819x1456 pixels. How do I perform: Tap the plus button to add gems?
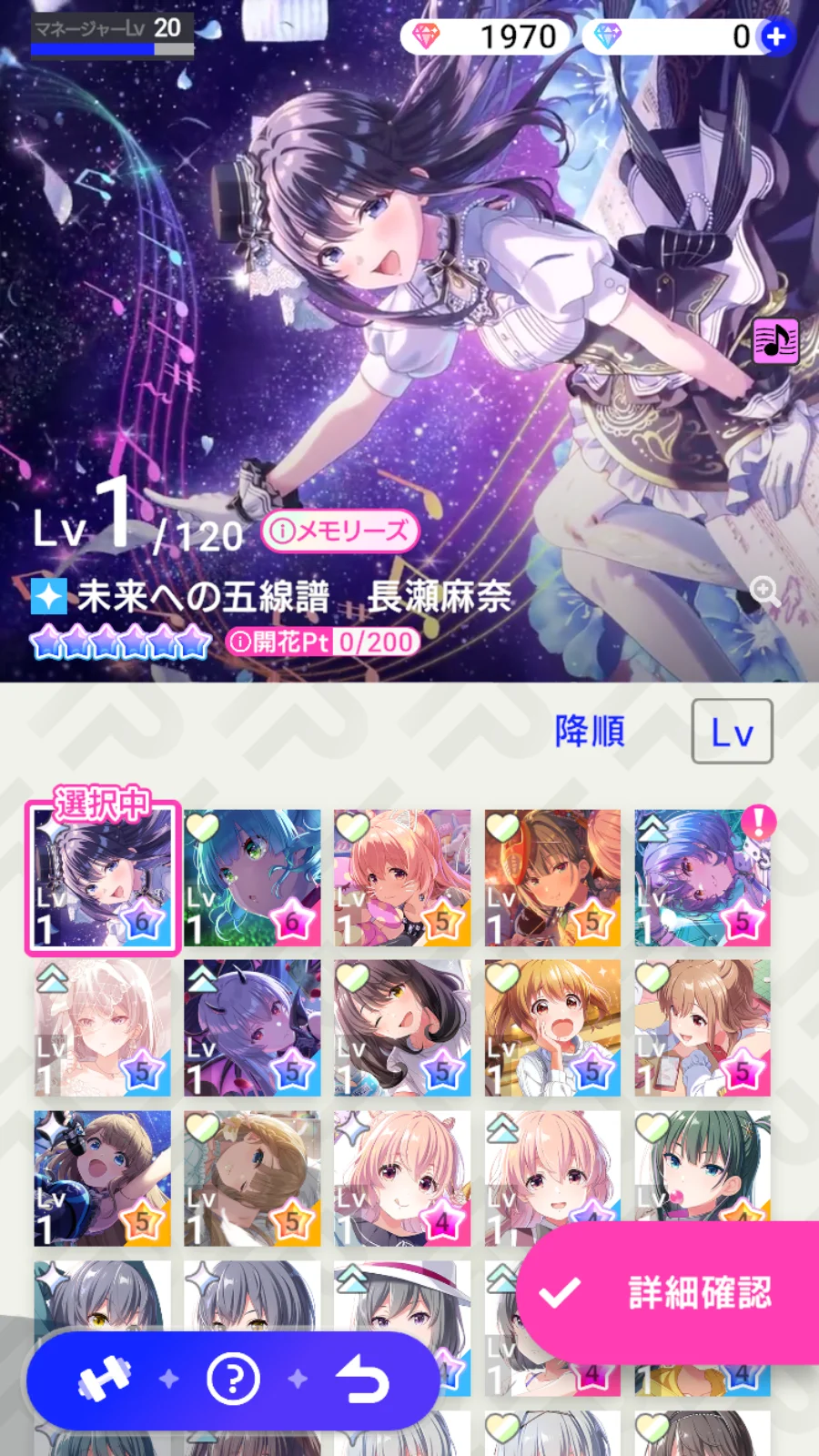coord(776,36)
